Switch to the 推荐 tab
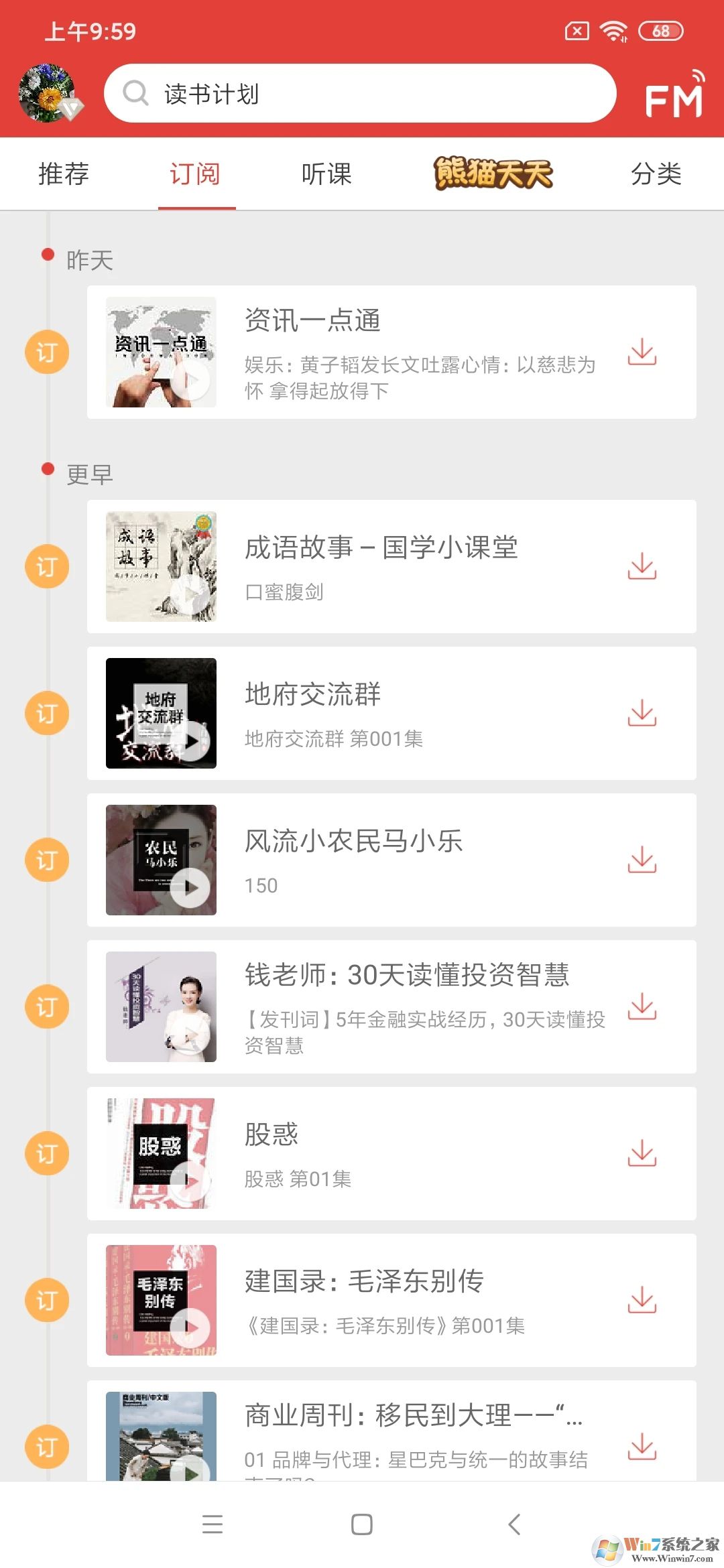The width and height of the screenshot is (724, 1568). (65, 174)
